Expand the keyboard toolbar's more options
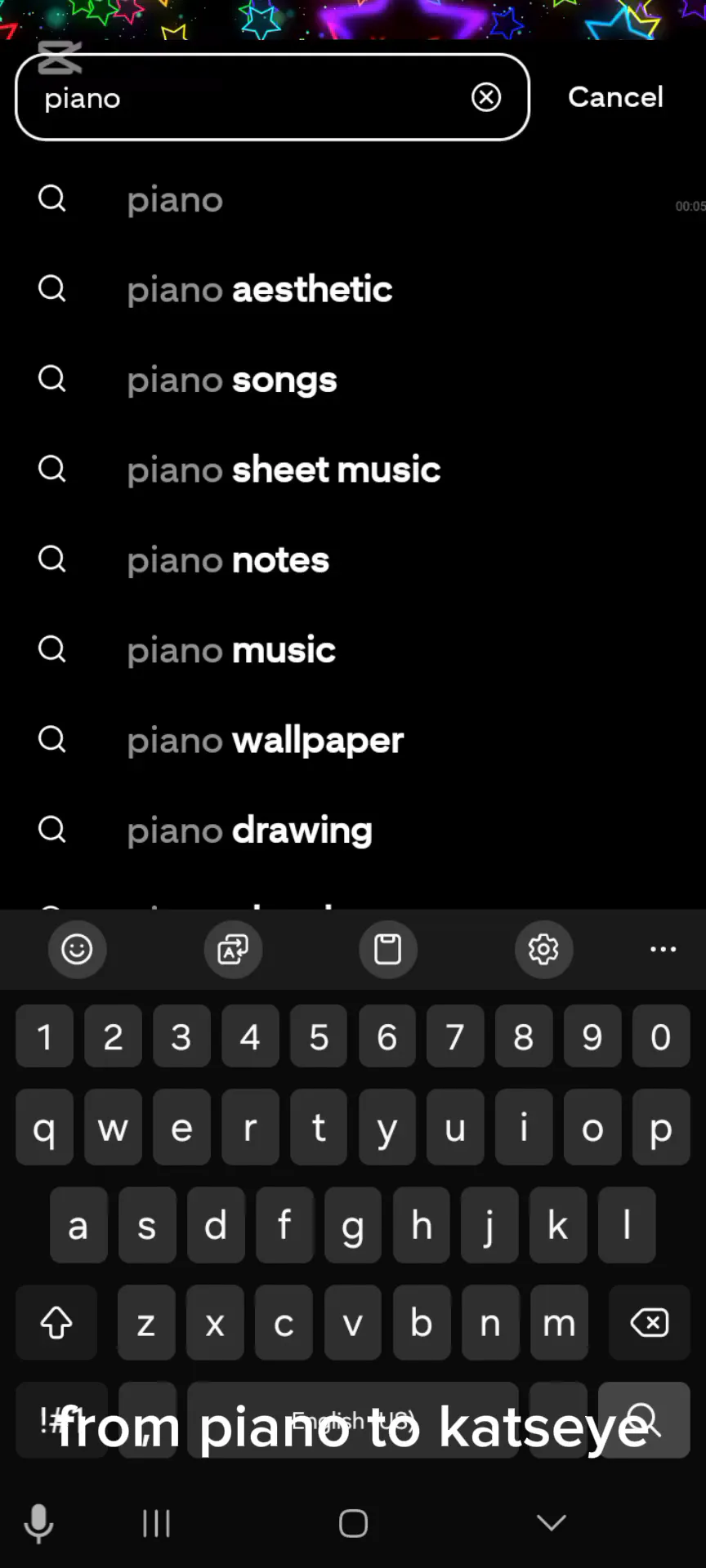The width and height of the screenshot is (706, 1568). (663, 949)
